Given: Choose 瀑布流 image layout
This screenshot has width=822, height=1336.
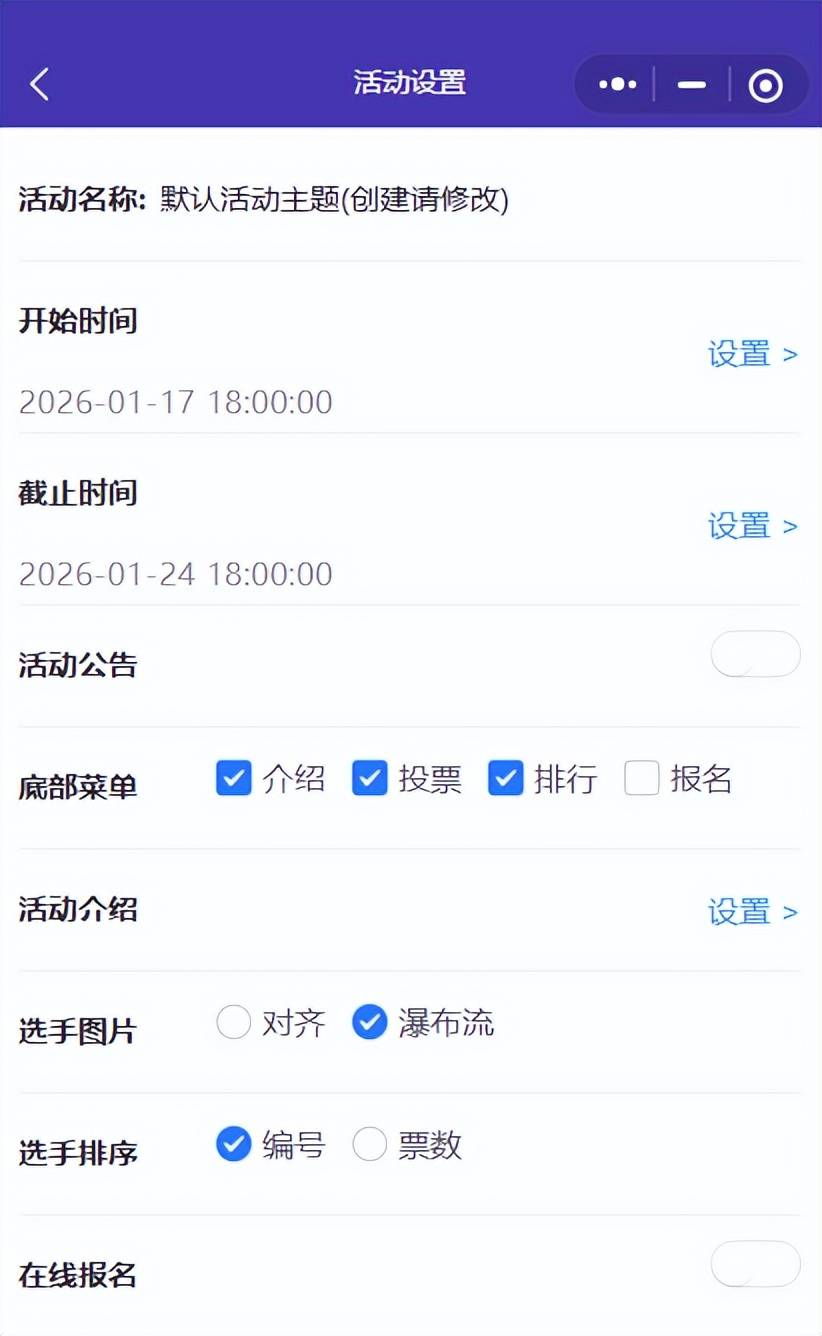Looking at the screenshot, I should (370, 1022).
